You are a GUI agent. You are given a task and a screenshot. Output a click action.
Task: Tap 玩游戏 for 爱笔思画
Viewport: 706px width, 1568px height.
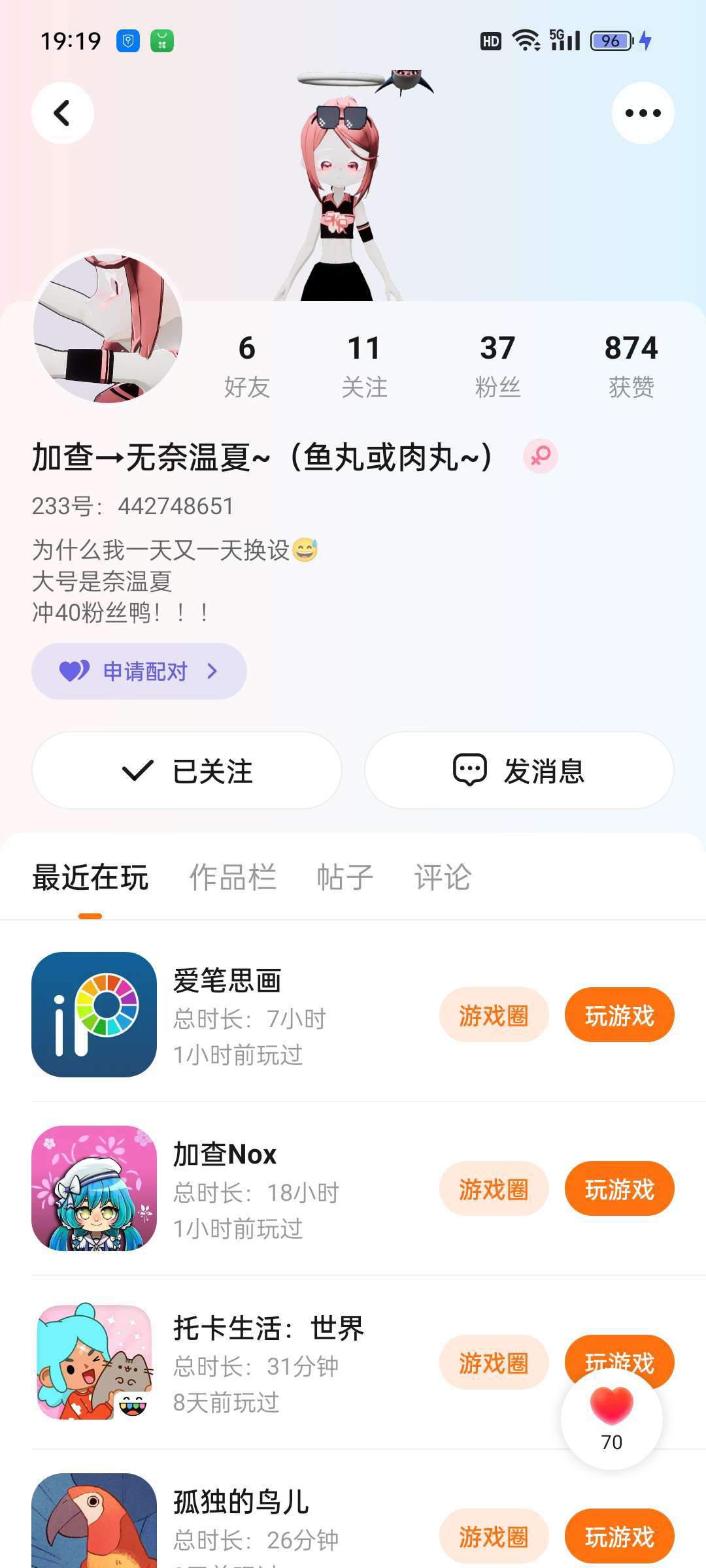[x=620, y=1015]
